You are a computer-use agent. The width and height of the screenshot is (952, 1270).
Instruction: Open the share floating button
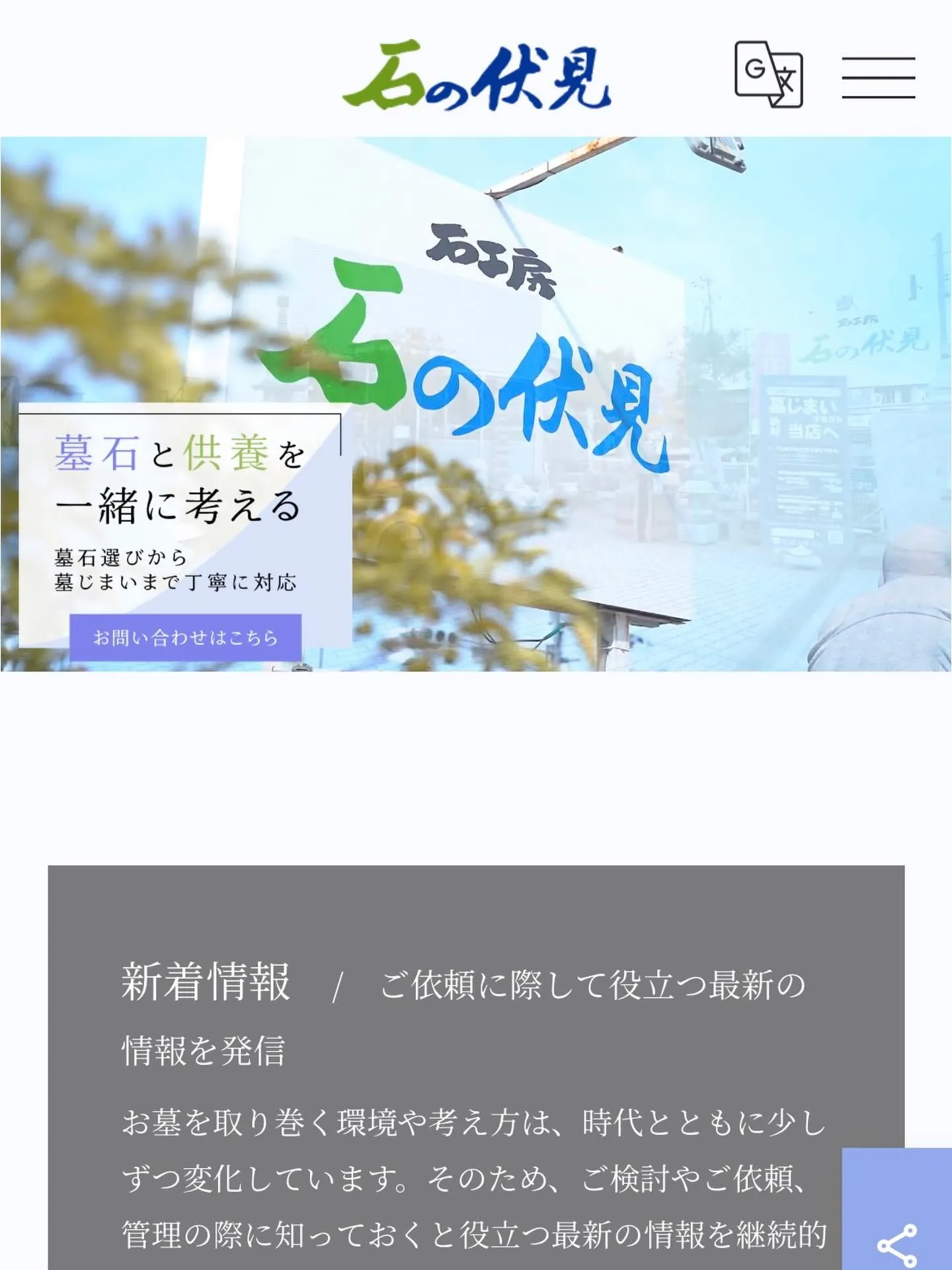[x=896, y=1224]
